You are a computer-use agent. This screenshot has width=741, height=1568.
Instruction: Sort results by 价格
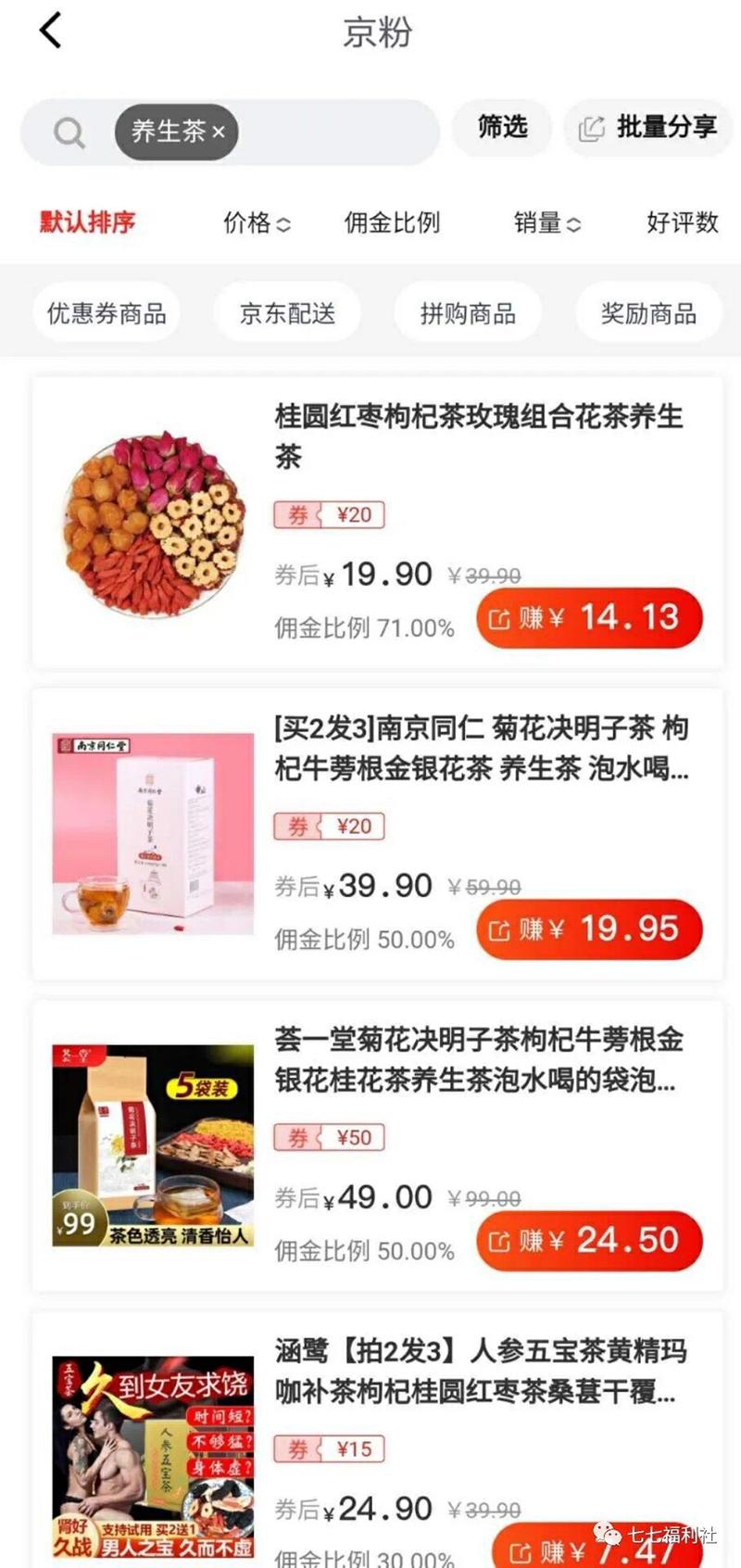click(256, 222)
